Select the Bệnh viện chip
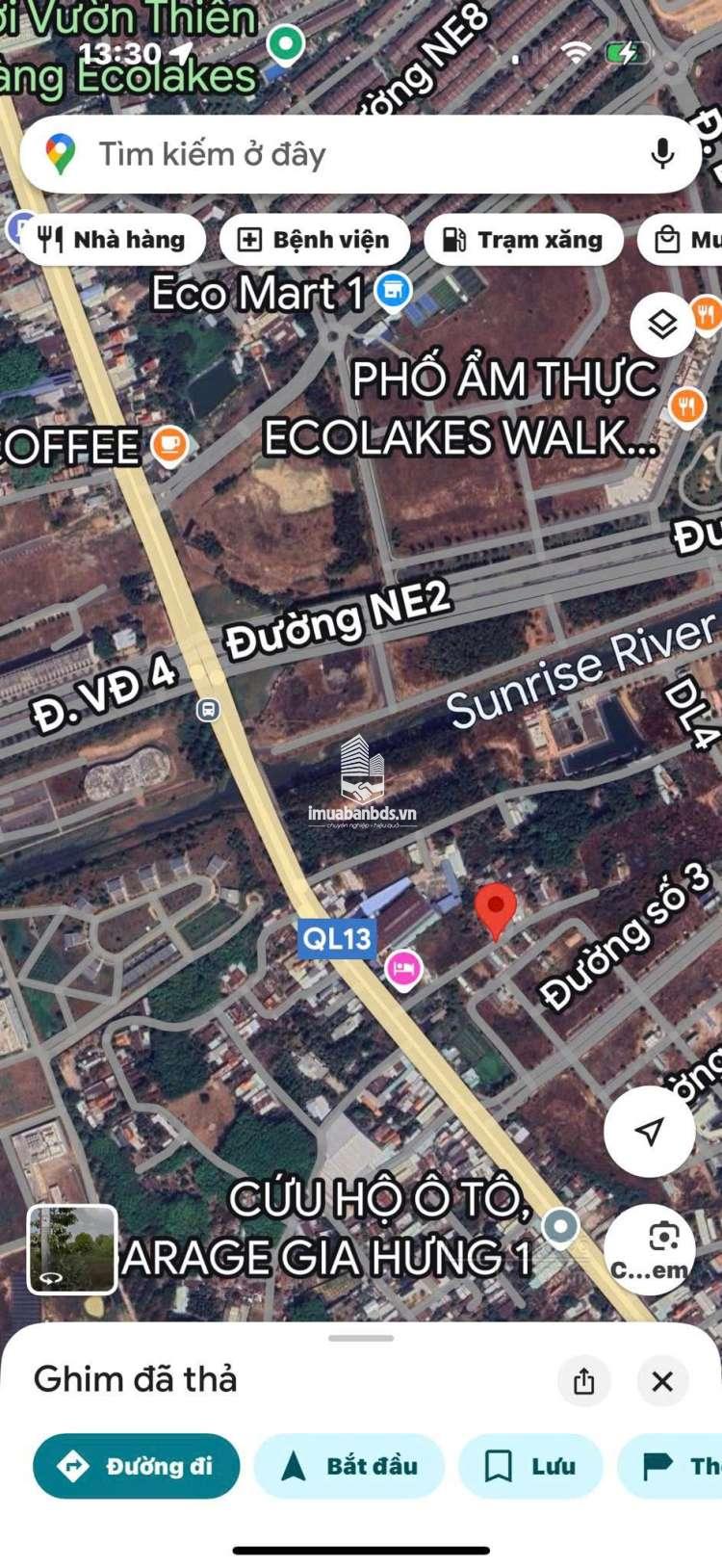The width and height of the screenshot is (722, 1568). point(315,240)
